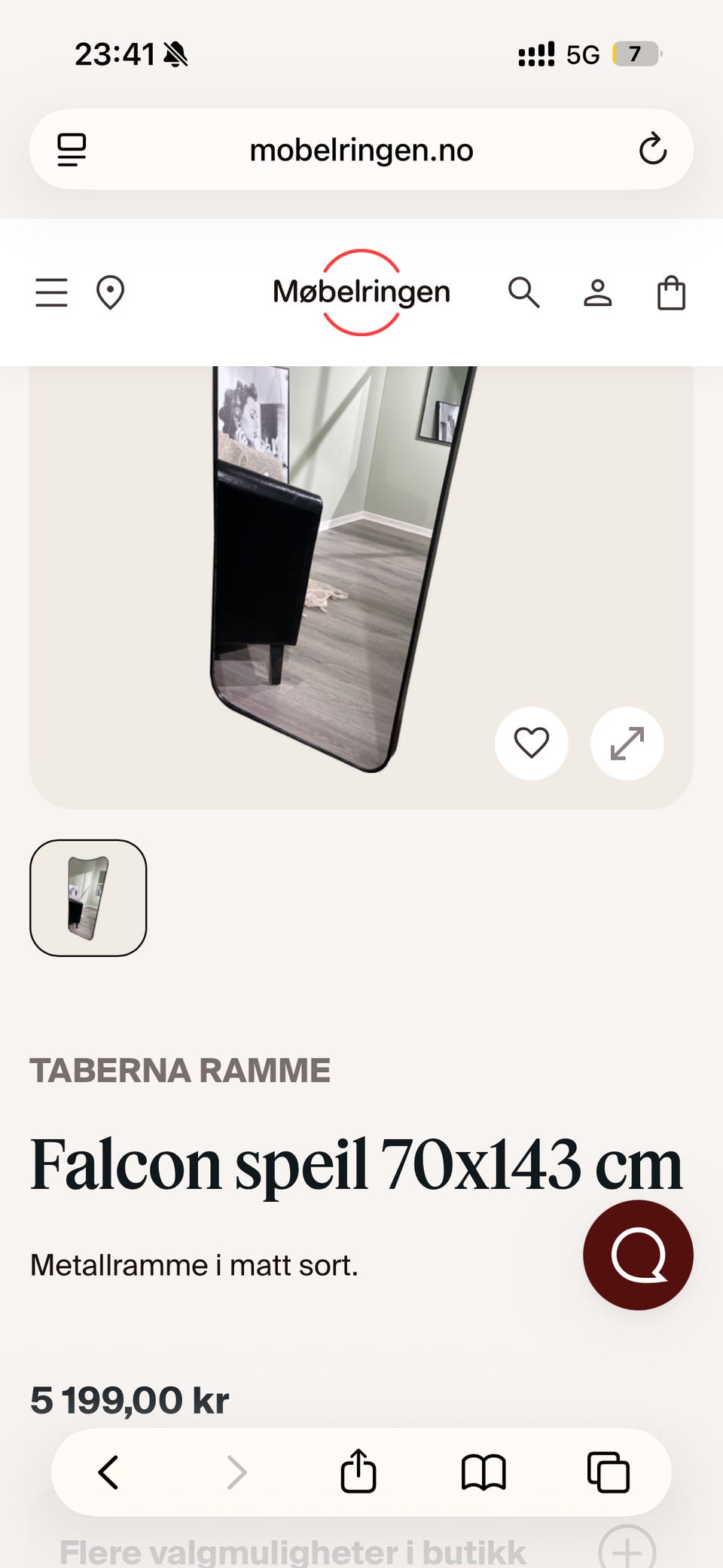723x1568 pixels.
Task: Add the Falcon mirror to favorites
Action: click(x=532, y=743)
